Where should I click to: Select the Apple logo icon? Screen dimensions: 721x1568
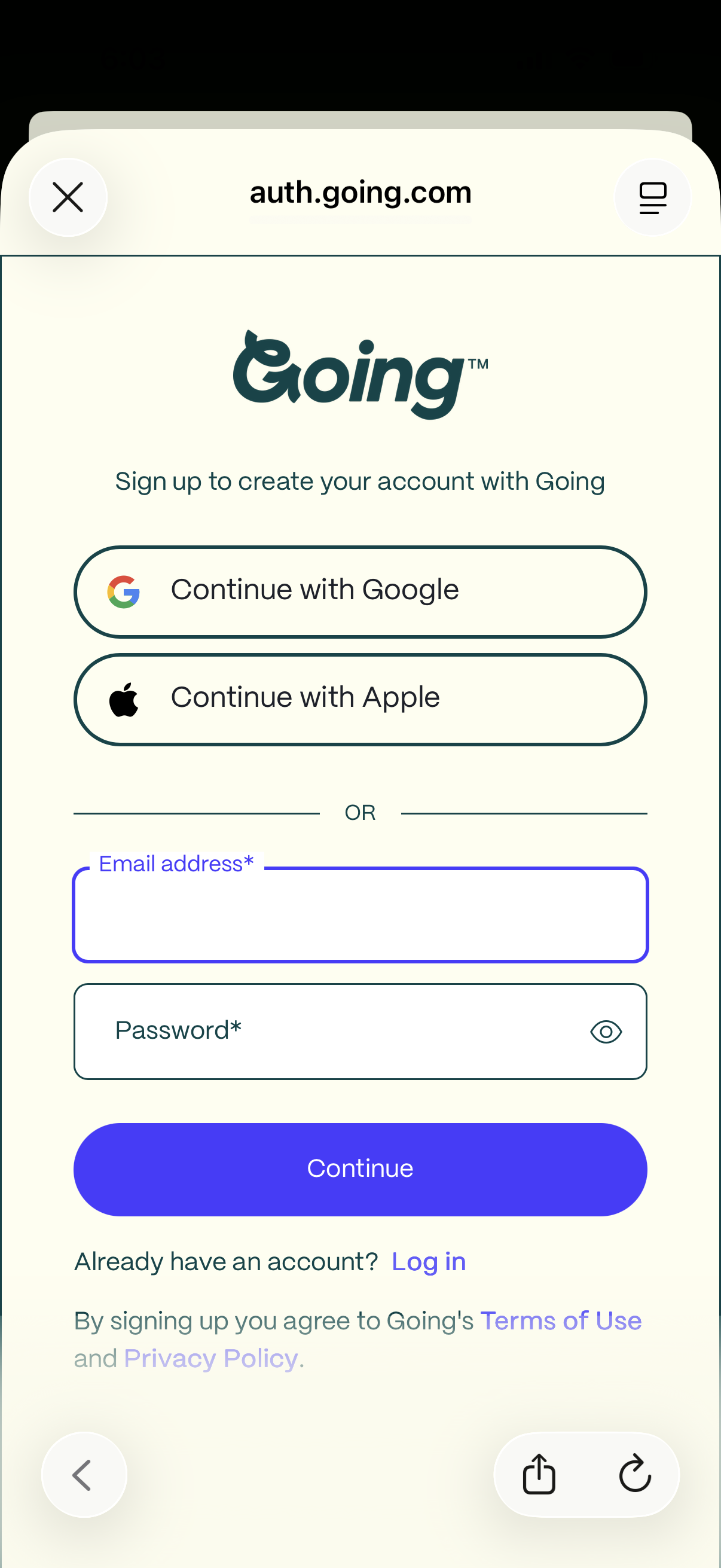coord(124,697)
